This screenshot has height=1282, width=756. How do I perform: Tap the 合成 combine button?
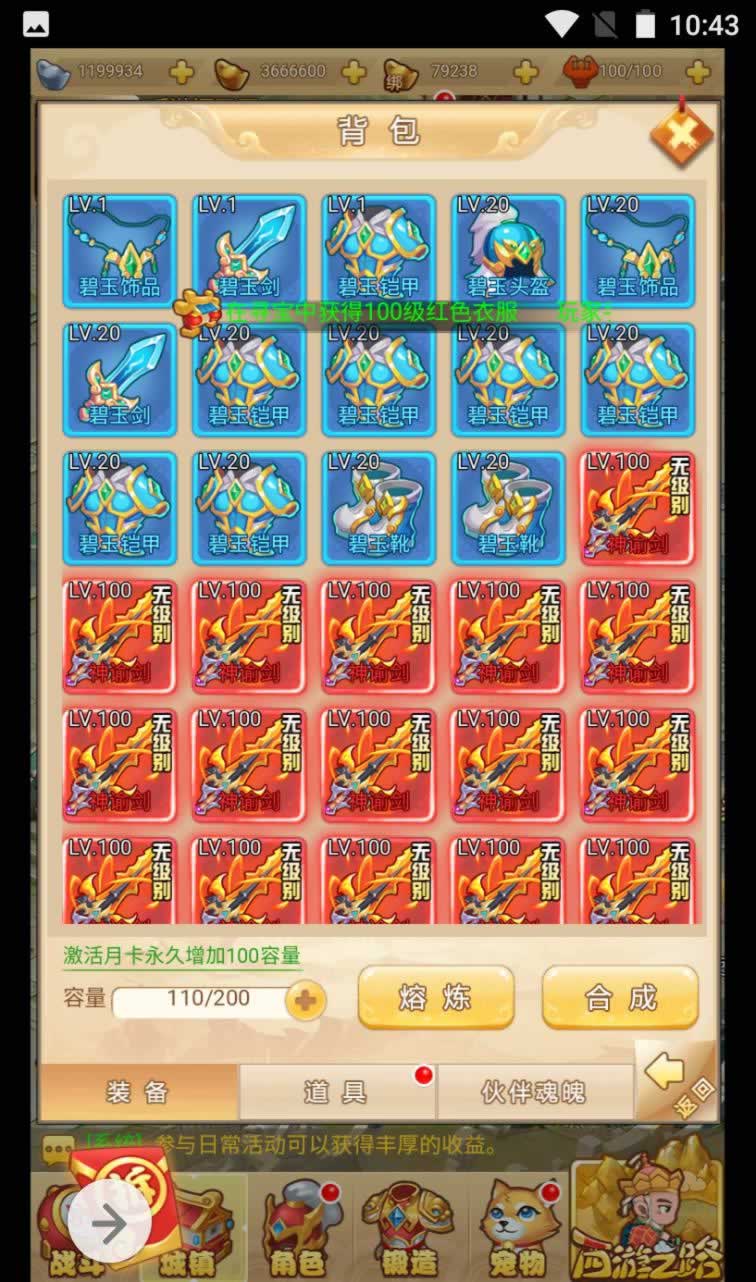click(x=620, y=997)
